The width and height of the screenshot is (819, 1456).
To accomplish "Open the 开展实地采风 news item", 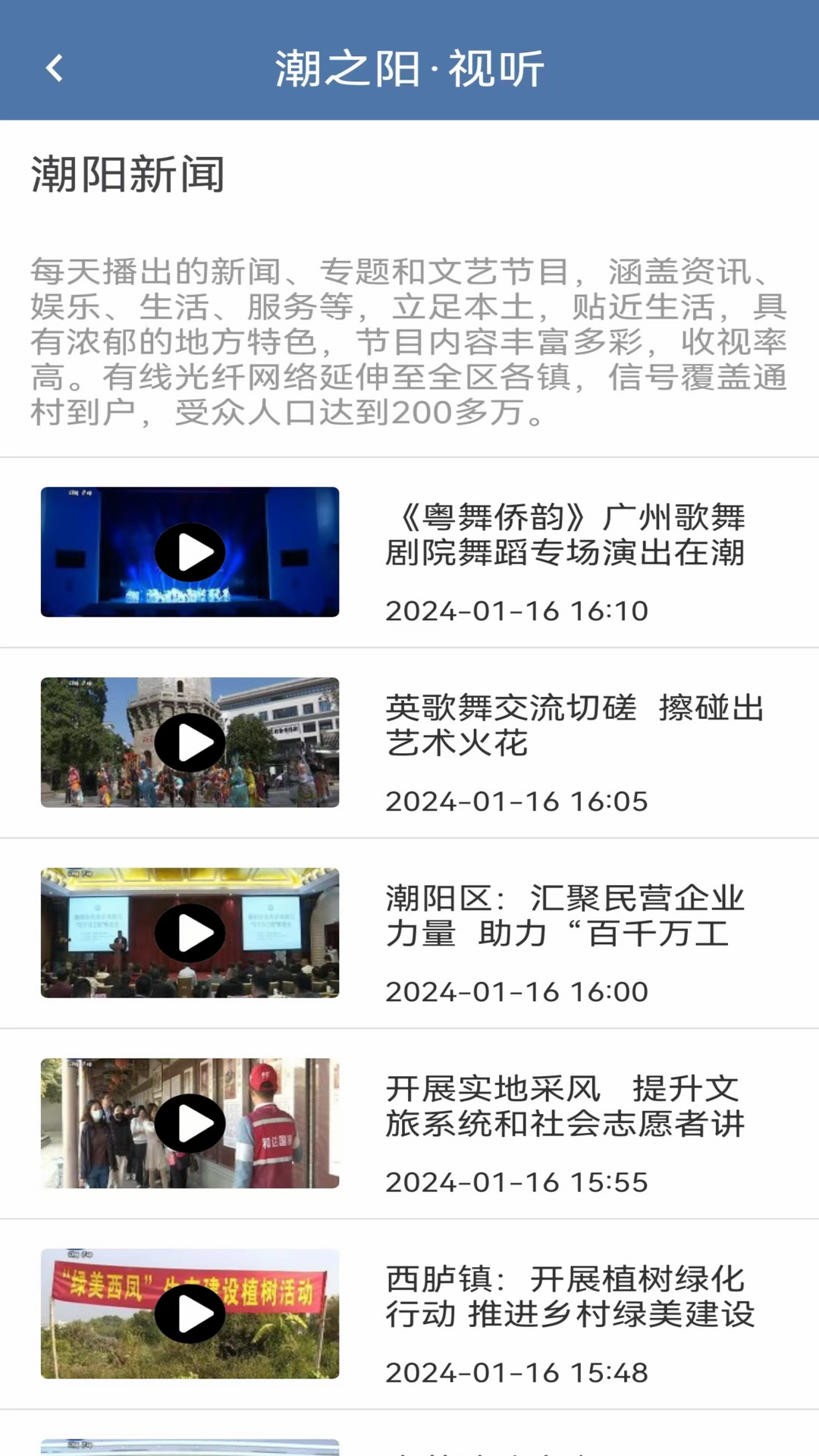I will click(x=565, y=1106).
